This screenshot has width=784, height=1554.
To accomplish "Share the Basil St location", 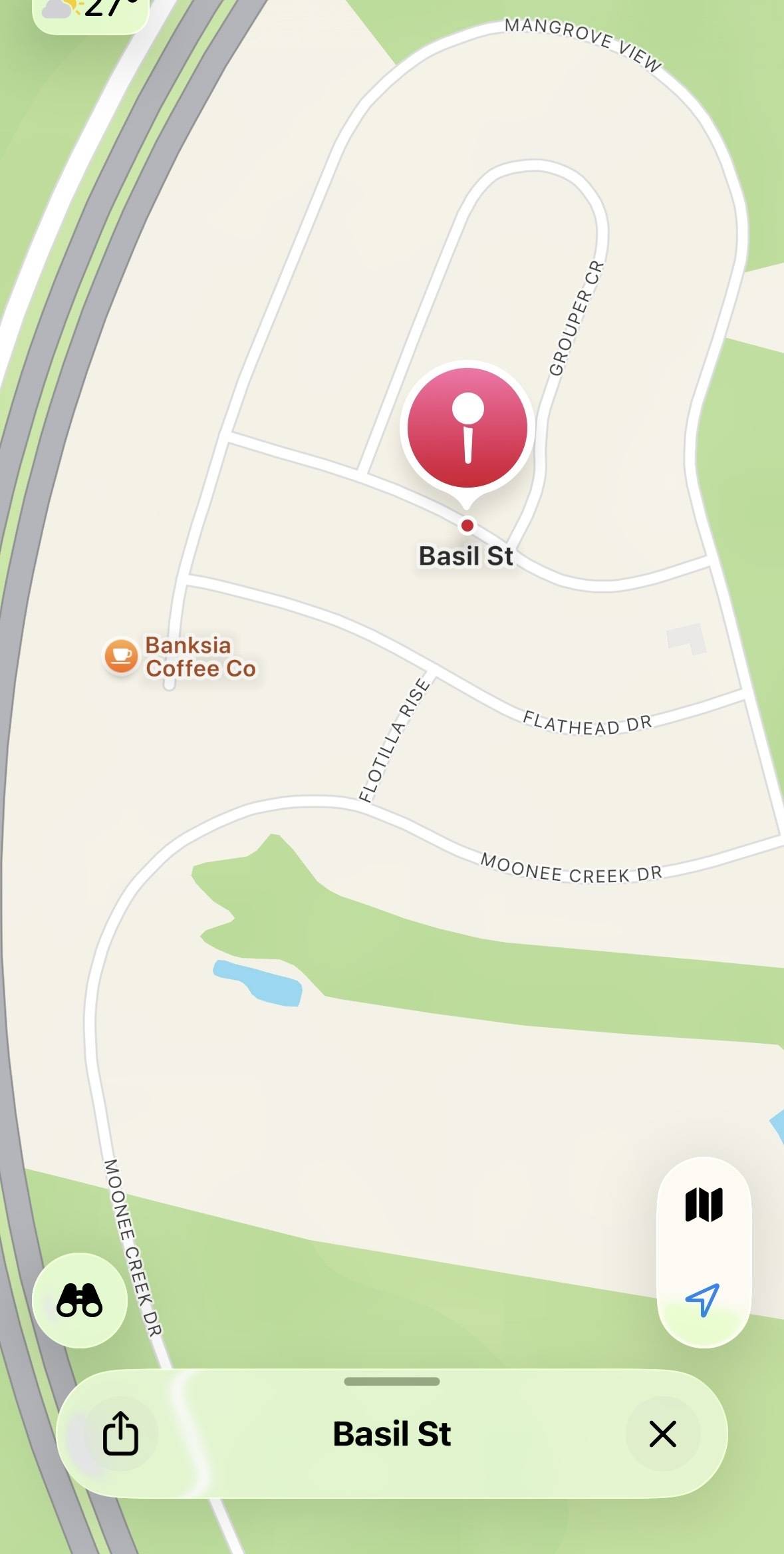I will click(x=120, y=1434).
